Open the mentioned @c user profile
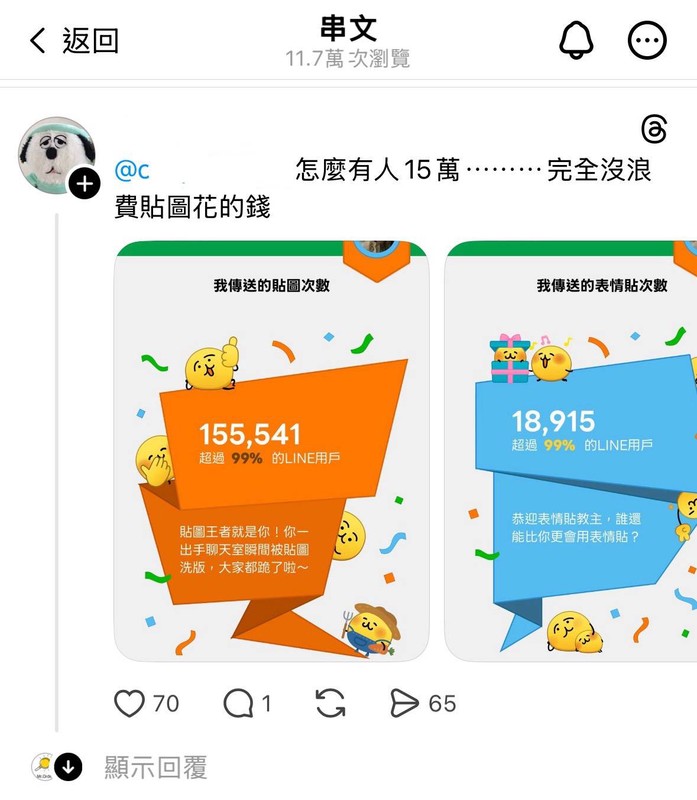The height and width of the screenshot is (800, 697). click(132, 171)
